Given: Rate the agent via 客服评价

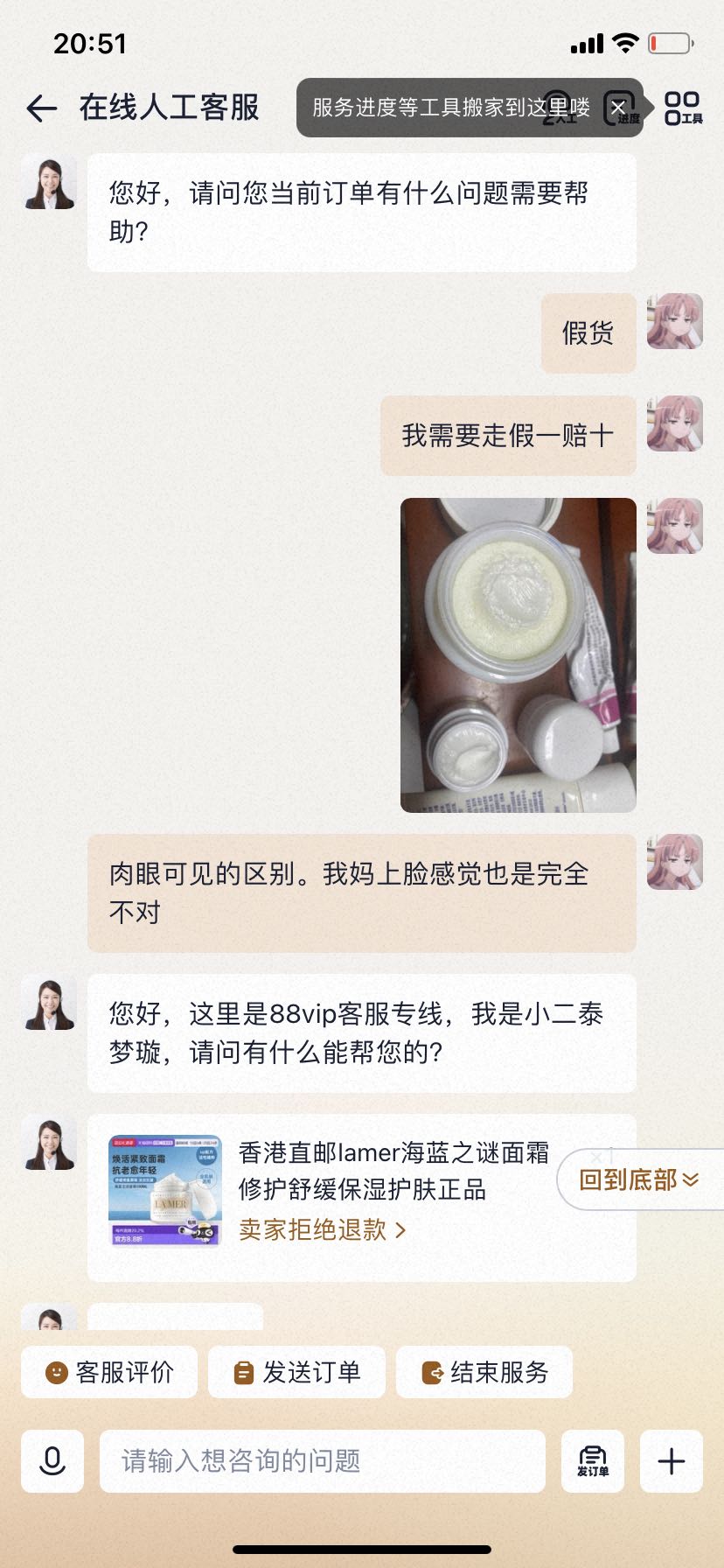Looking at the screenshot, I should click(109, 1372).
